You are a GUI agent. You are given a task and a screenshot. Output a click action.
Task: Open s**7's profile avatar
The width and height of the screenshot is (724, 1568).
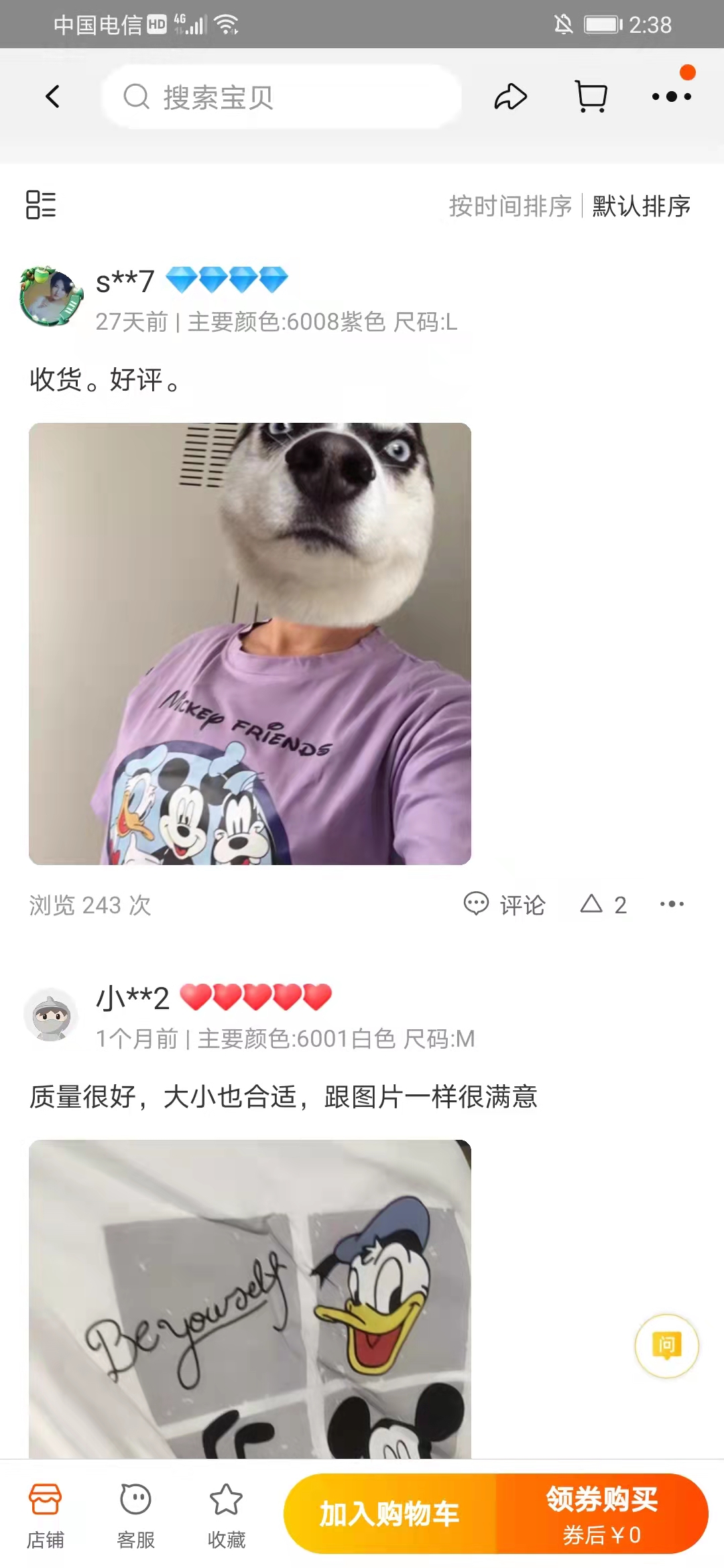[x=52, y=296]
